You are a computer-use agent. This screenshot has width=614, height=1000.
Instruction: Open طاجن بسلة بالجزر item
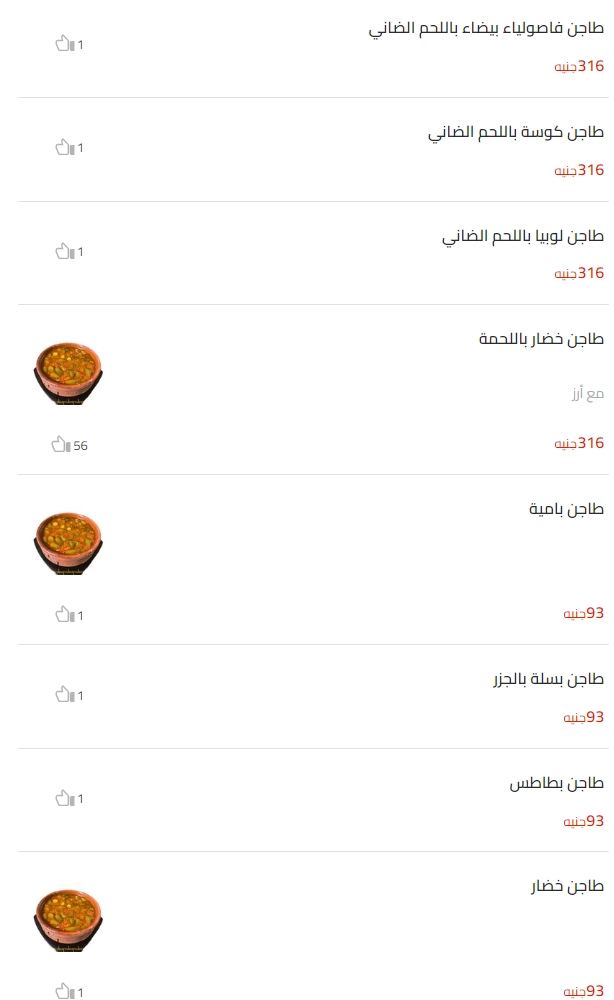[547, 680]
